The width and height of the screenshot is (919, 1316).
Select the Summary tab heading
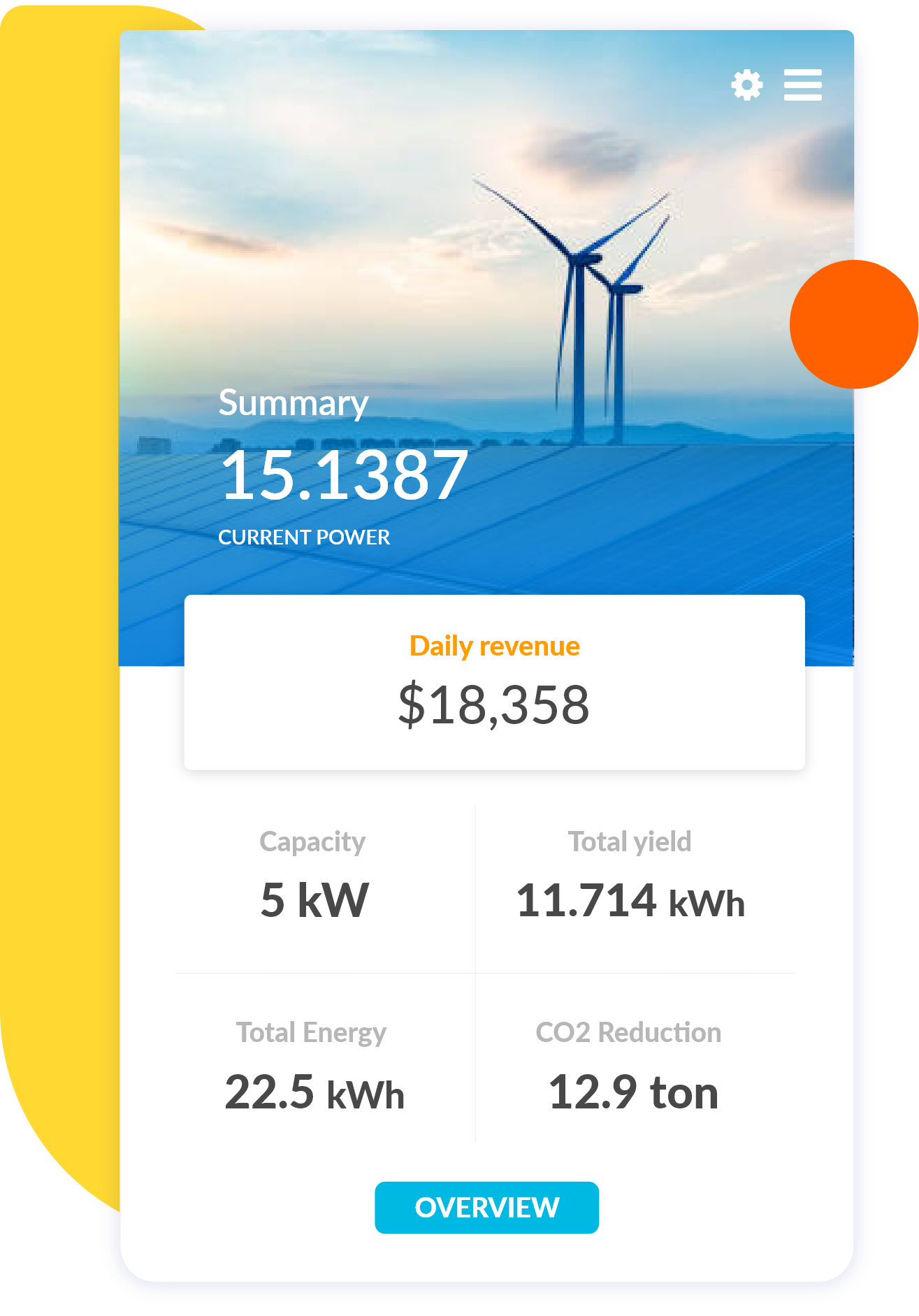(x=293, y=402)
